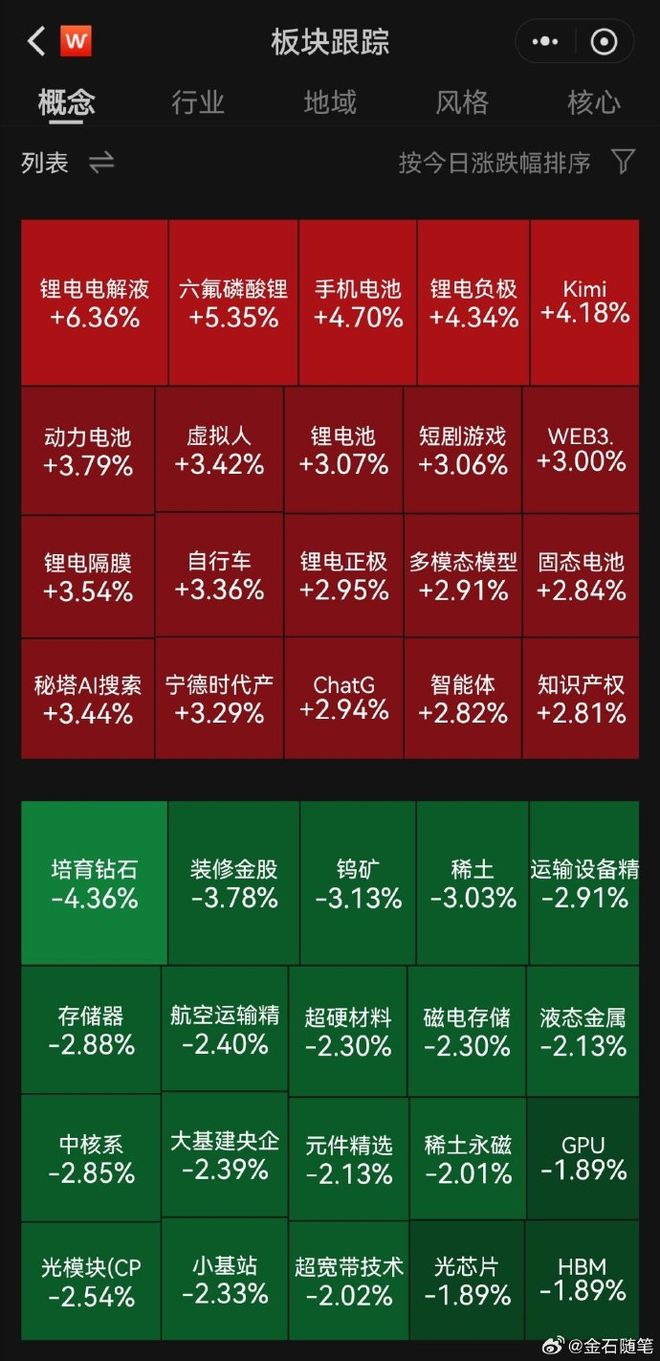The image size is (660, 1361).
Task: Switch to the 地域 tab
Action: click(x=330, y=102)
